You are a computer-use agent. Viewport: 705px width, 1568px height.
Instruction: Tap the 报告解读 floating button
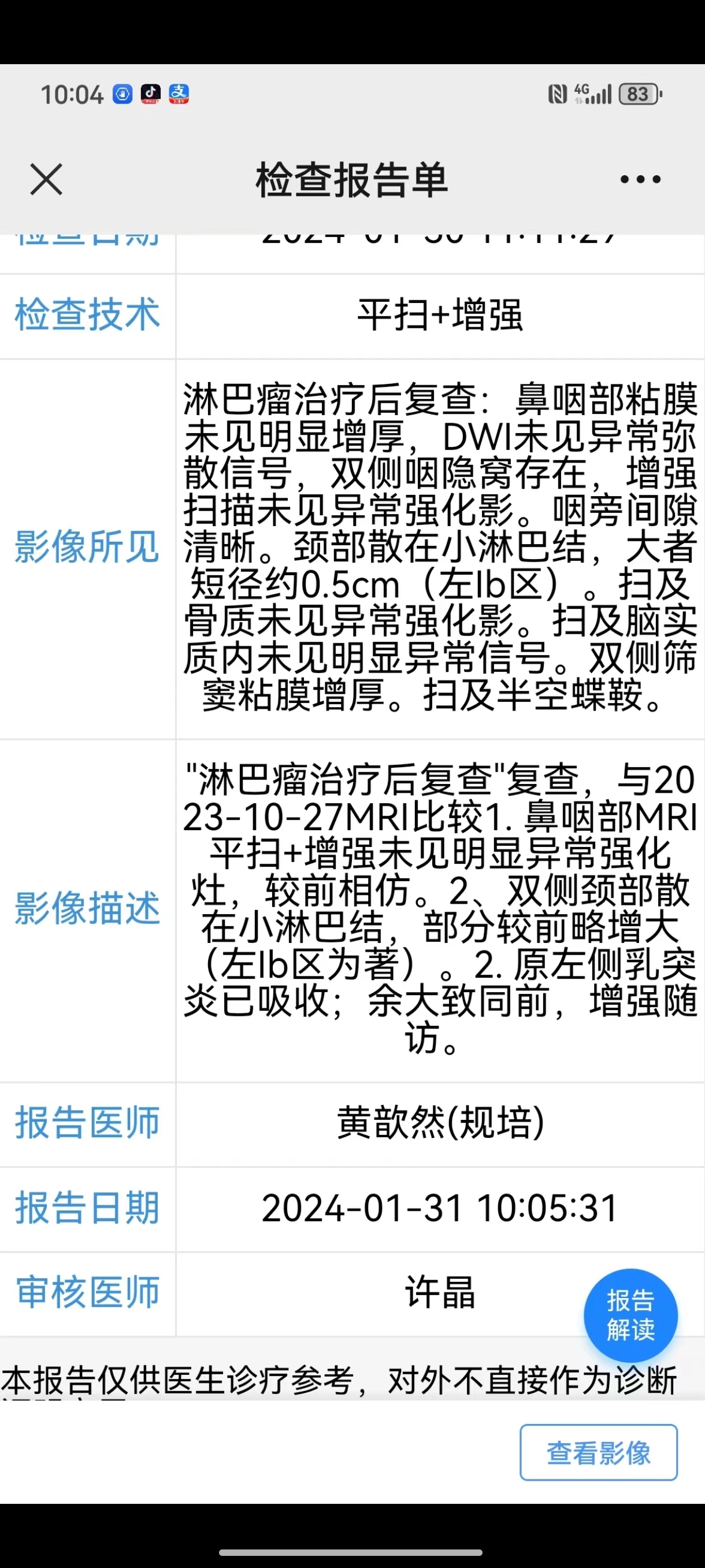pyautogui.click(x=631, y=1315)
